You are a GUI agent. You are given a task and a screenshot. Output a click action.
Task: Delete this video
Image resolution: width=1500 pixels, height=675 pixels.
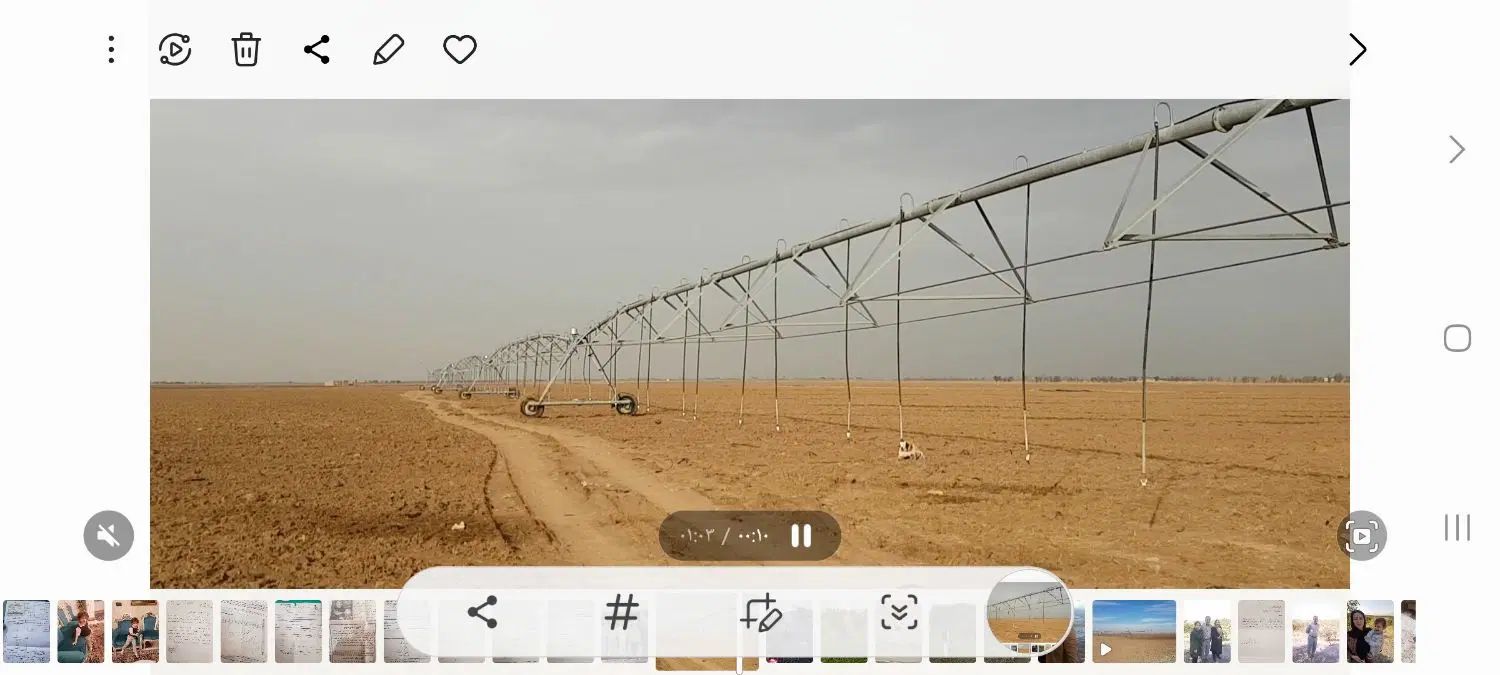click(x=246, y=50)
